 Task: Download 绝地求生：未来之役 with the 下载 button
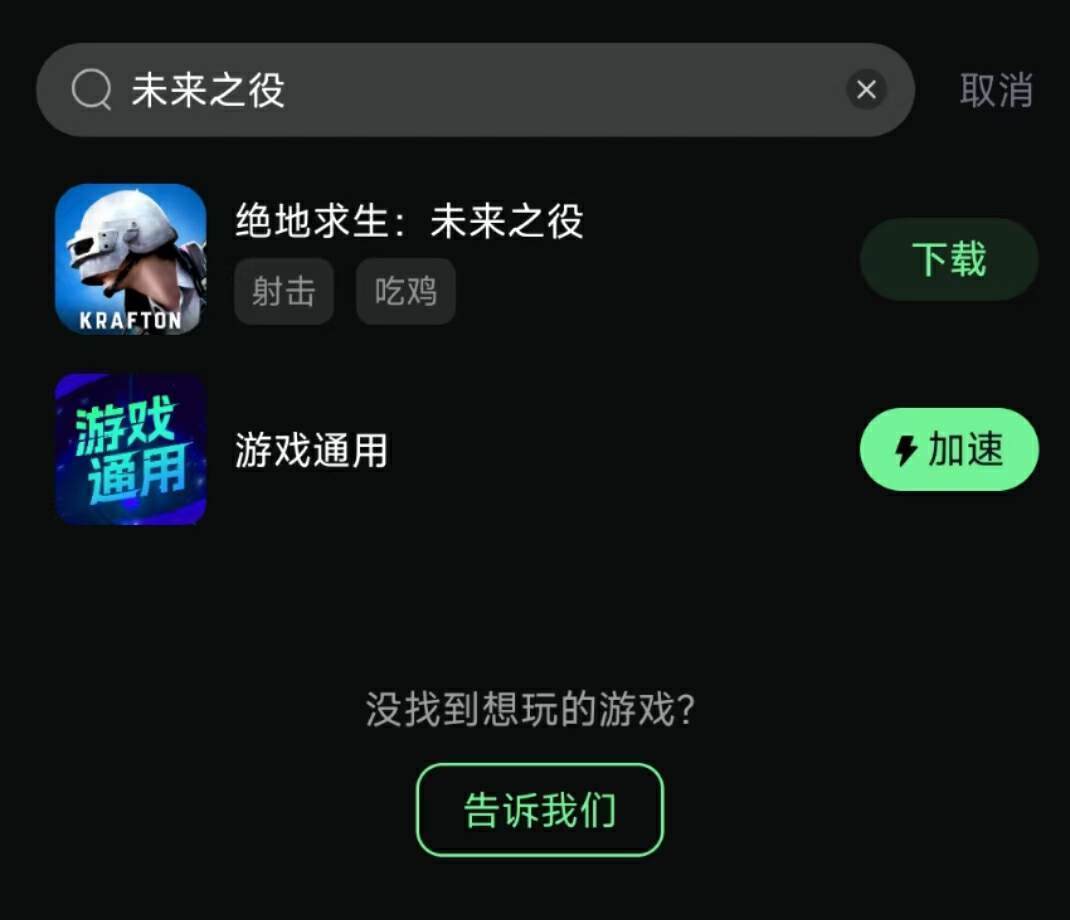pyautogui.click(x=948, y=260)
